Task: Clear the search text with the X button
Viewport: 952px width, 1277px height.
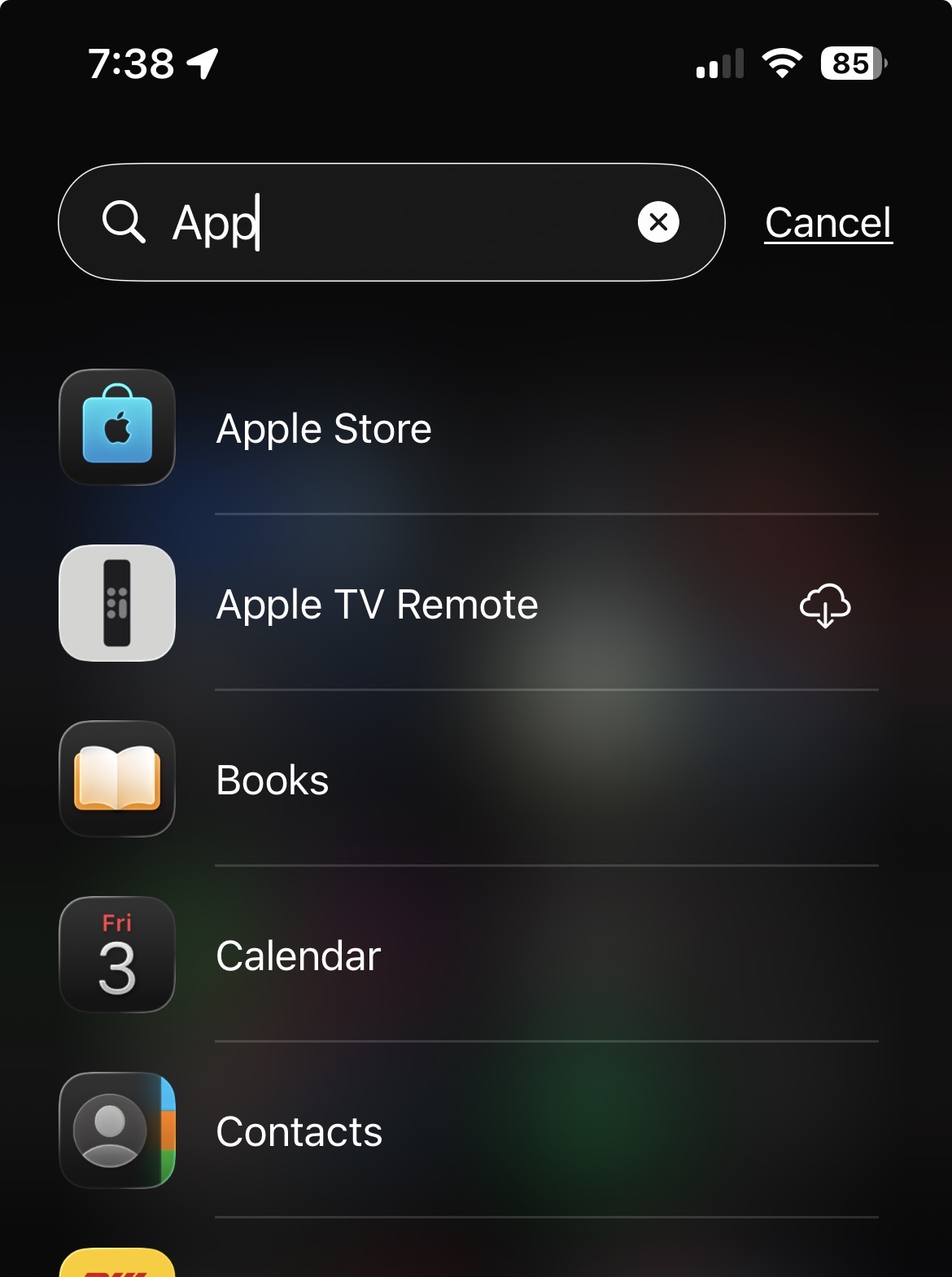Action: coord(658,222)
